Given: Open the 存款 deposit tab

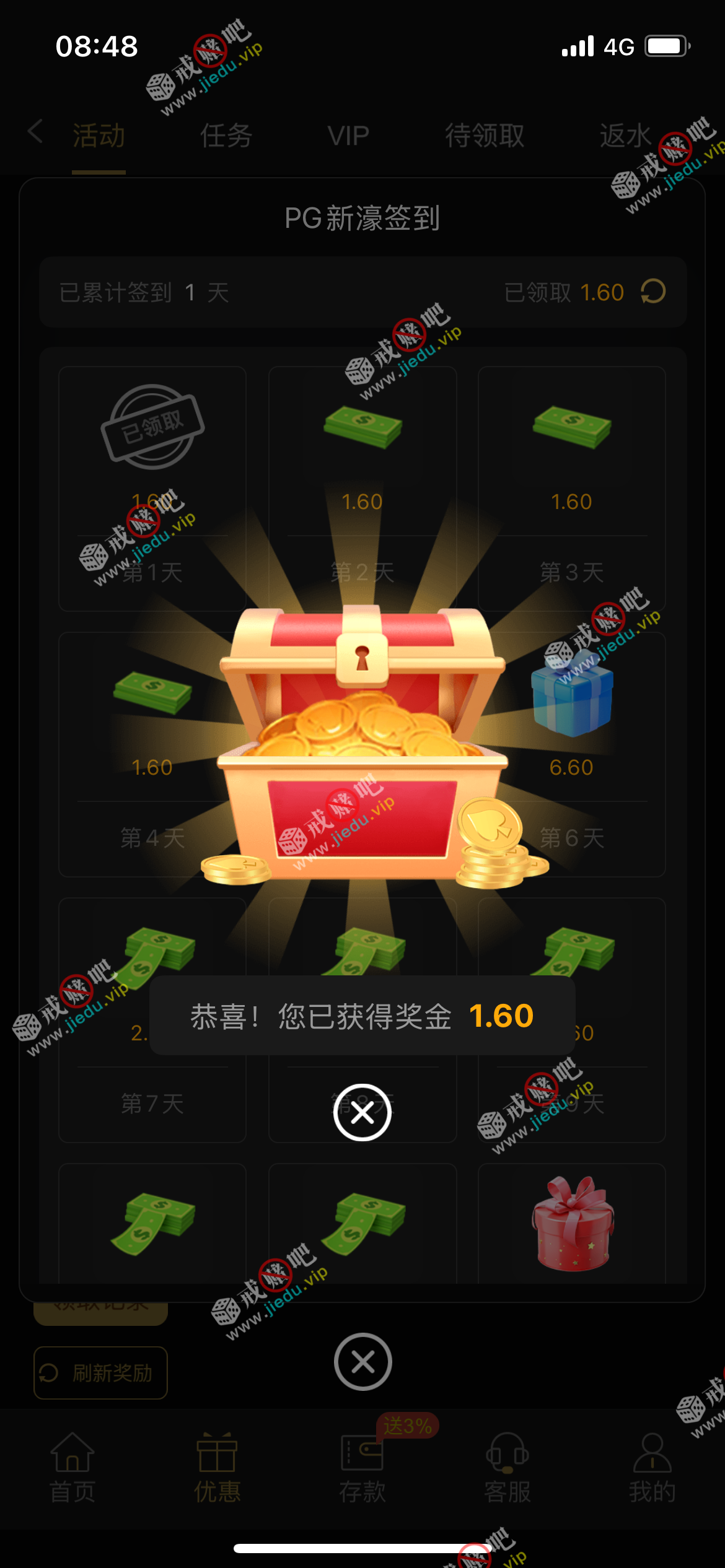Looking at the screenshot, I should [x=362, y=1468].
